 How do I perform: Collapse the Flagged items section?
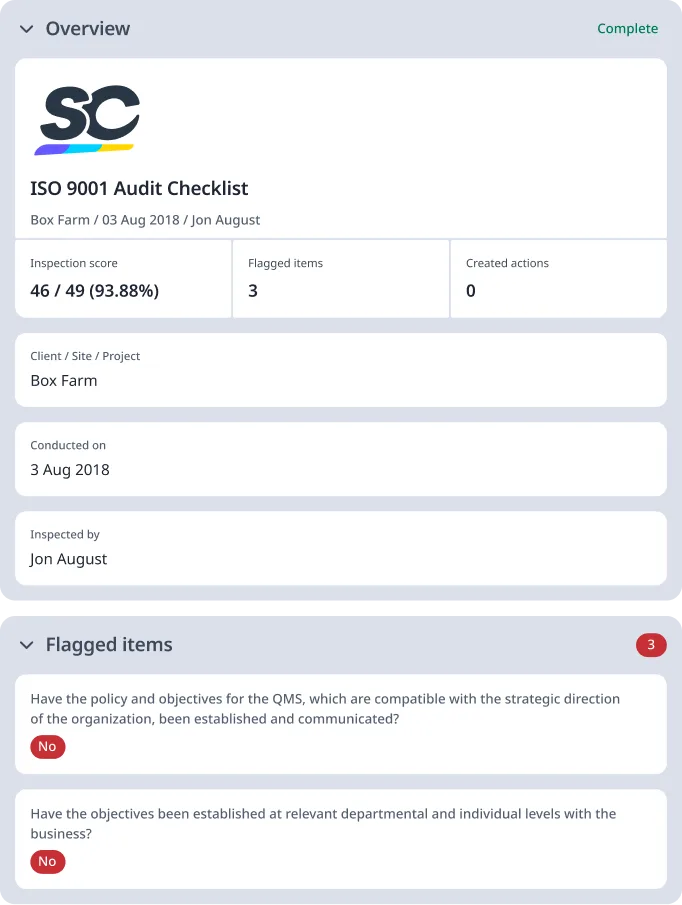(27, 645)
